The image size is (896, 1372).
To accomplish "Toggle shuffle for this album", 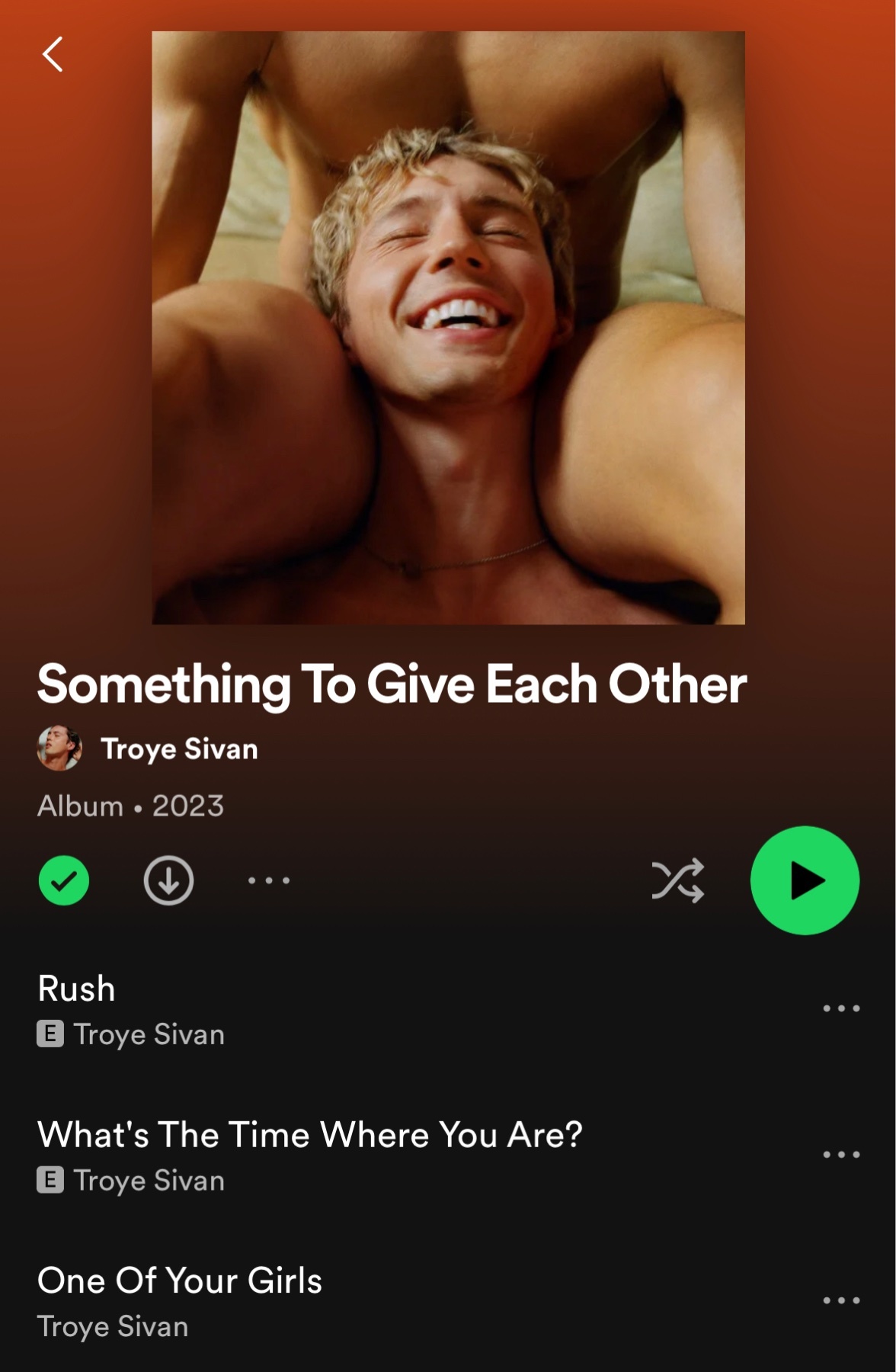I will tap(677, 880).
